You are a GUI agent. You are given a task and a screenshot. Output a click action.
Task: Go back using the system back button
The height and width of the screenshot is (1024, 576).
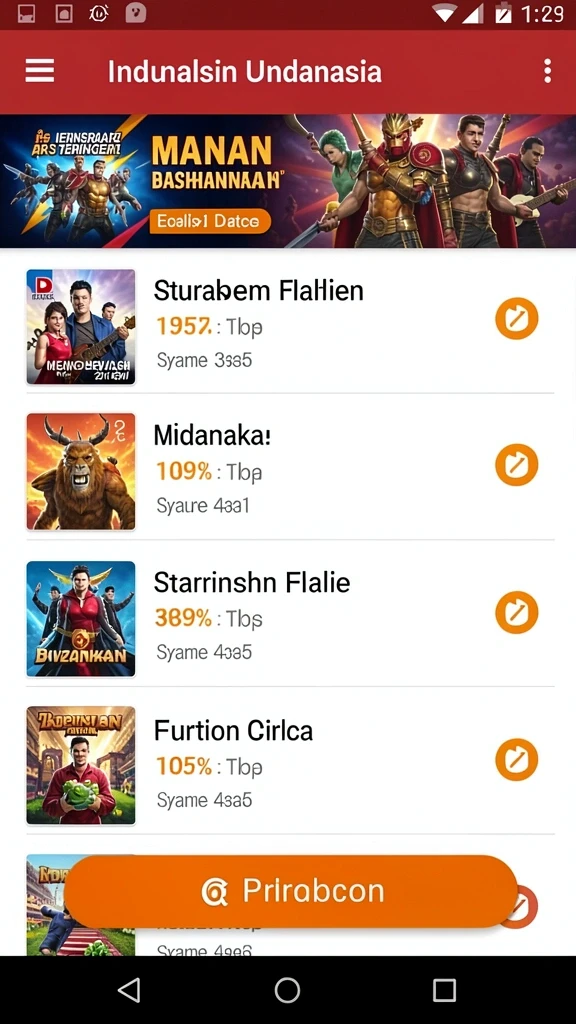click(x=129, y=990)
